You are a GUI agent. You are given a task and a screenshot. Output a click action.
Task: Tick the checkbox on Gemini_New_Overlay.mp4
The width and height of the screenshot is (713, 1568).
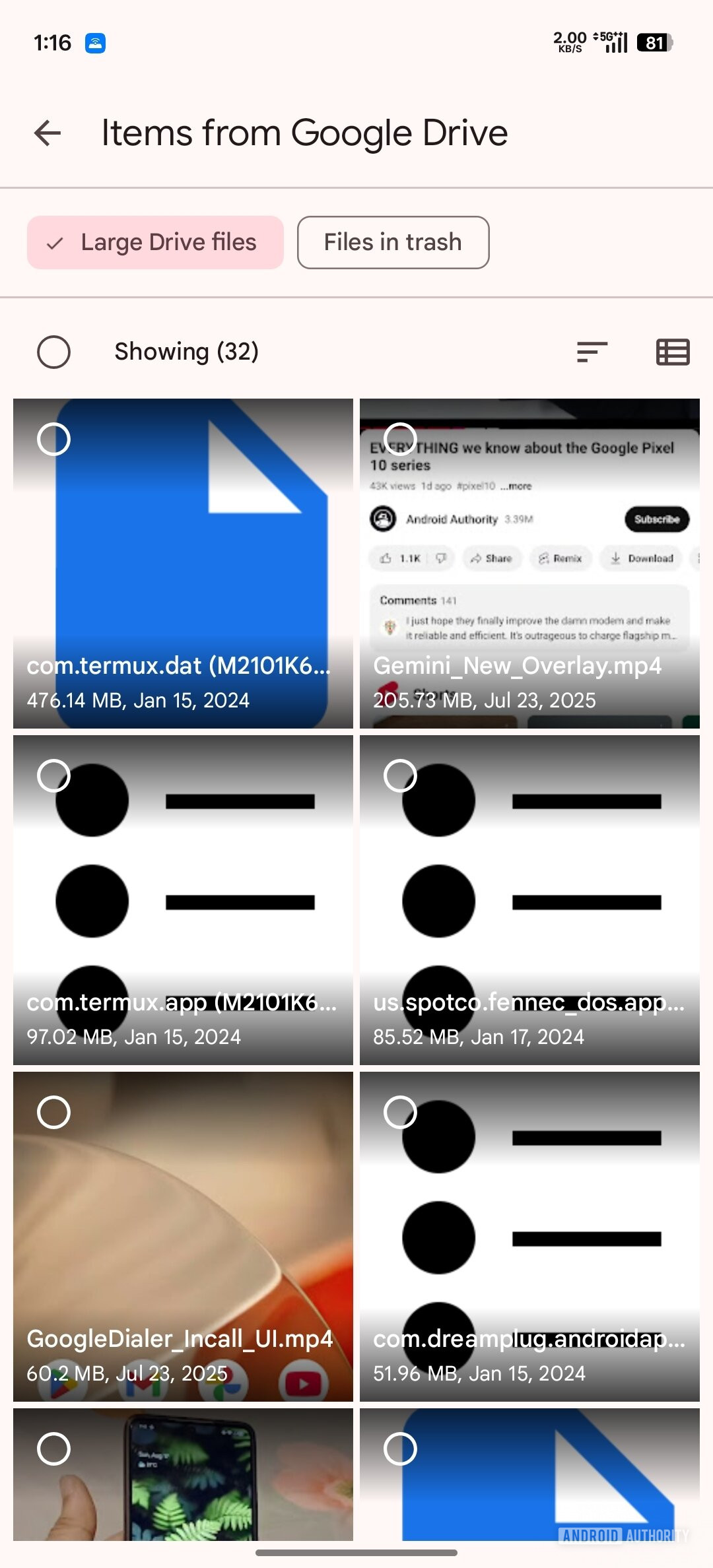[400, 439]
